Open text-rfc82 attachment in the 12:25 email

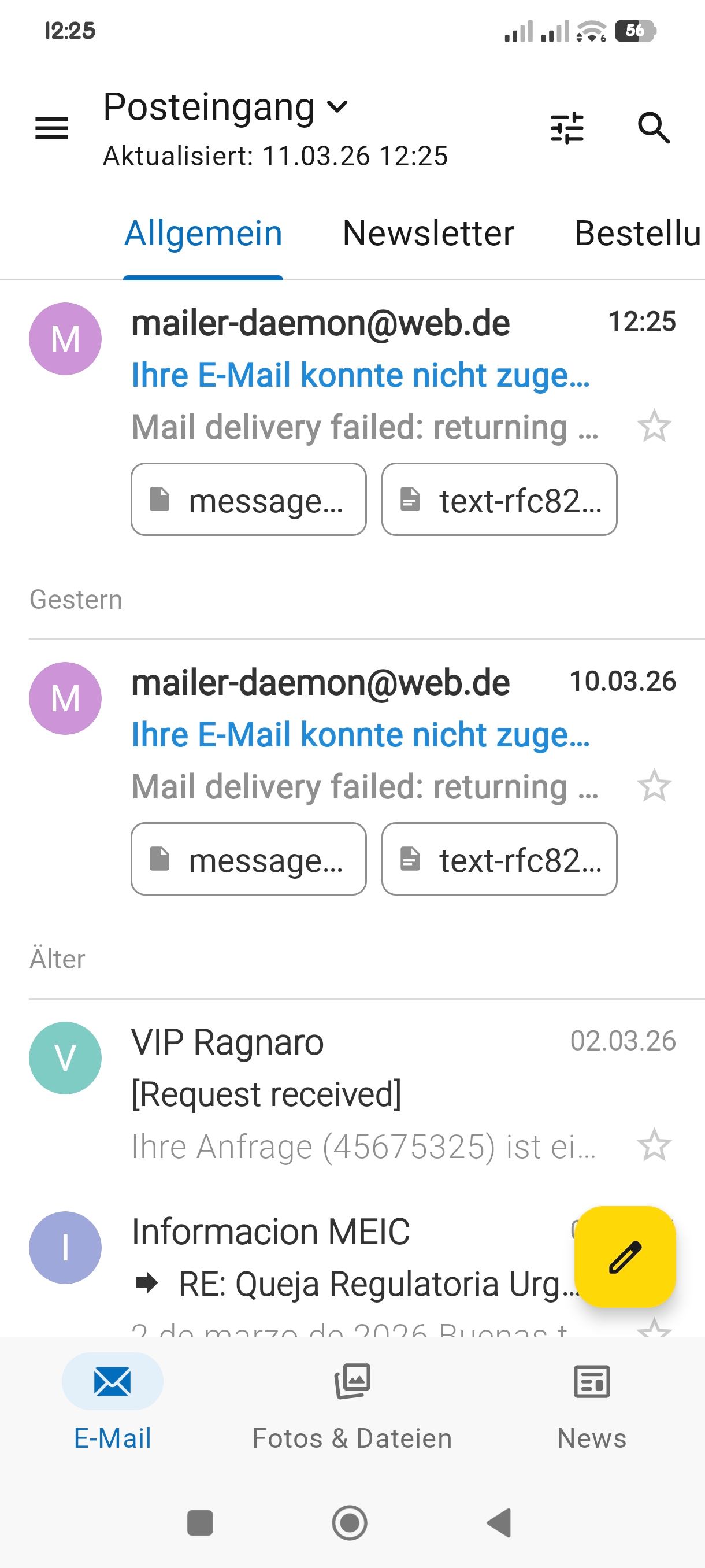click(x=499, y=500)
